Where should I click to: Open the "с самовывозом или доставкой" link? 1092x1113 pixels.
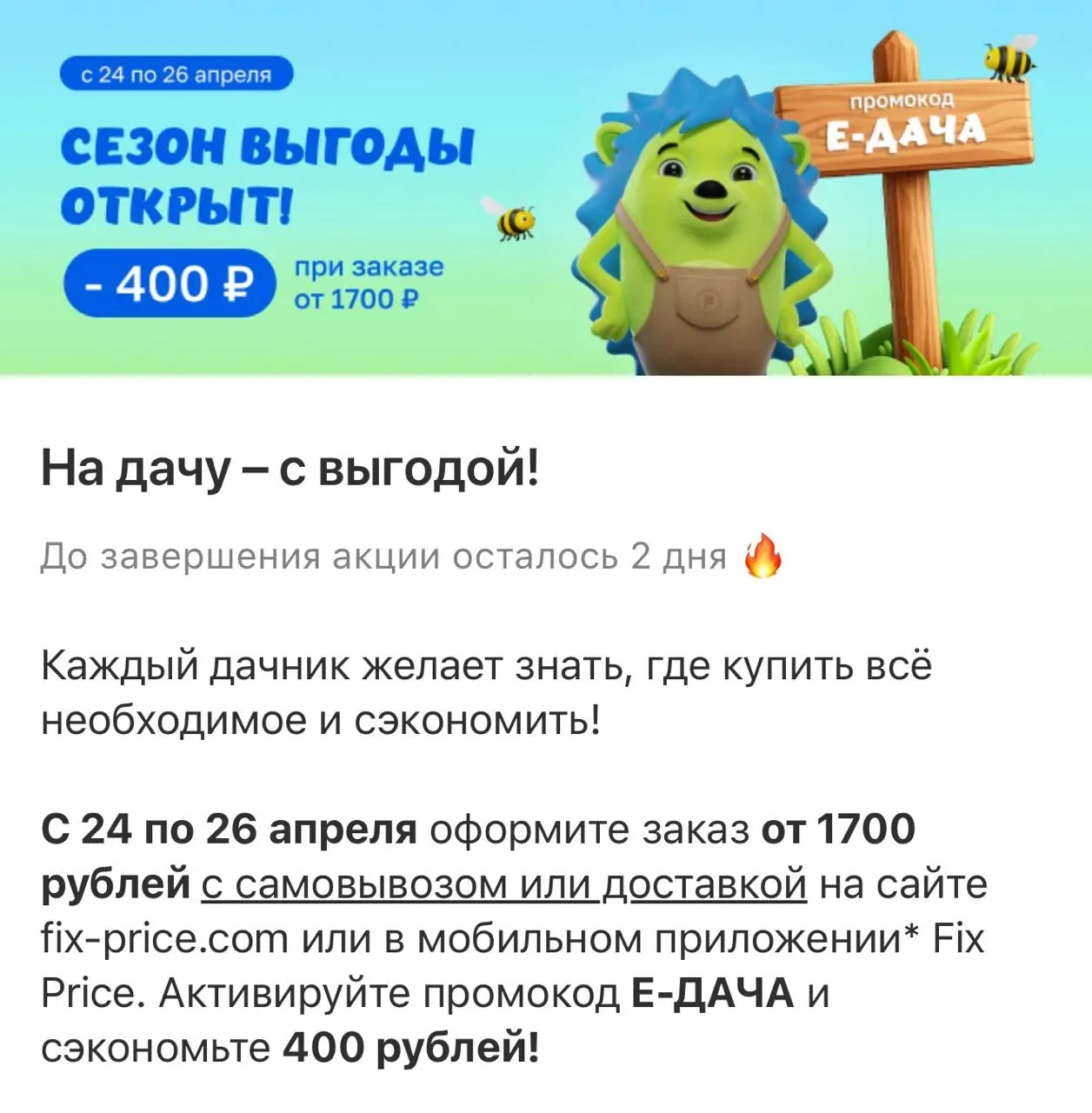click(x=503, y=885)
